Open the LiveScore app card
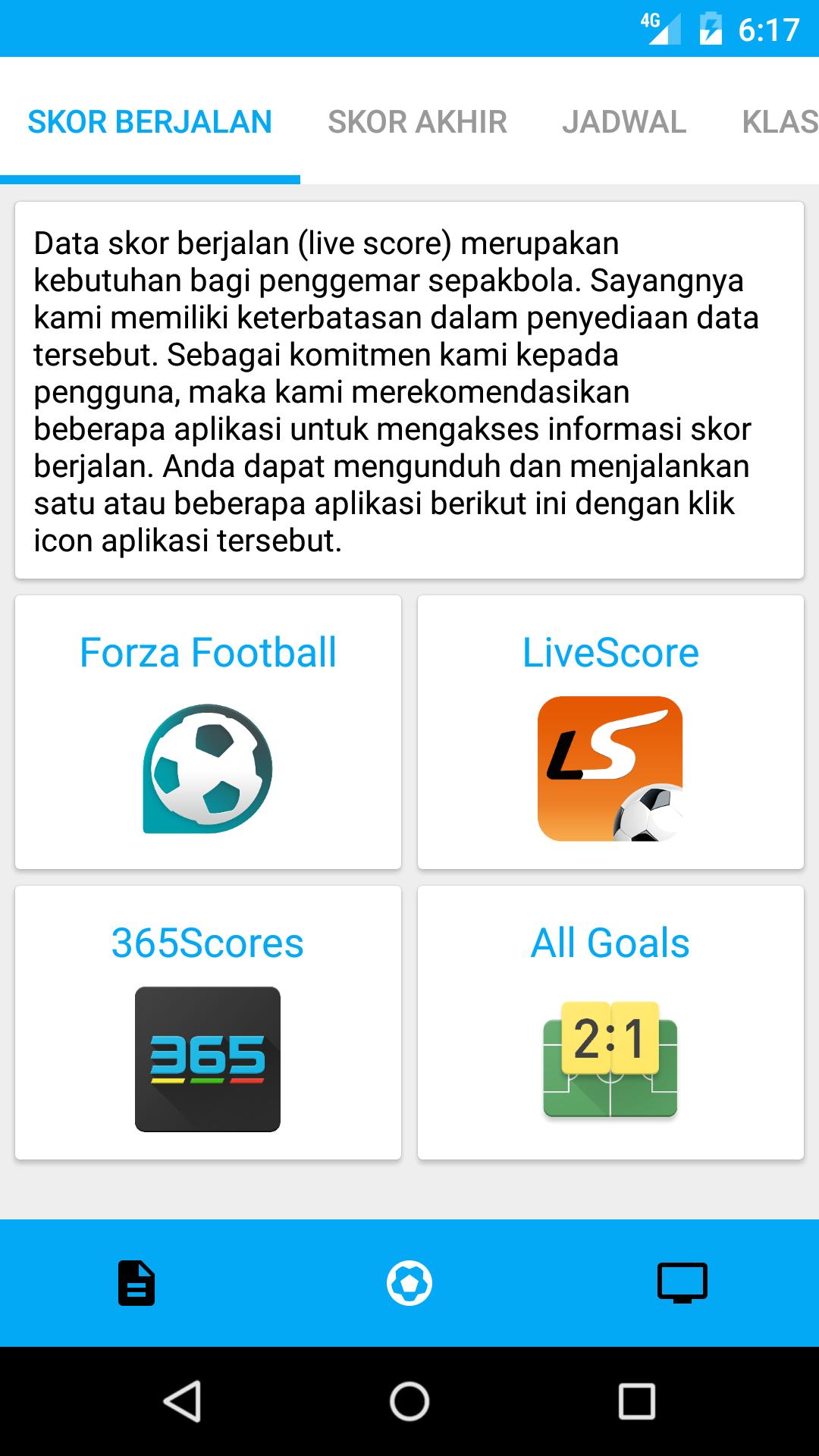The image size is (819, 1456). 610,733
